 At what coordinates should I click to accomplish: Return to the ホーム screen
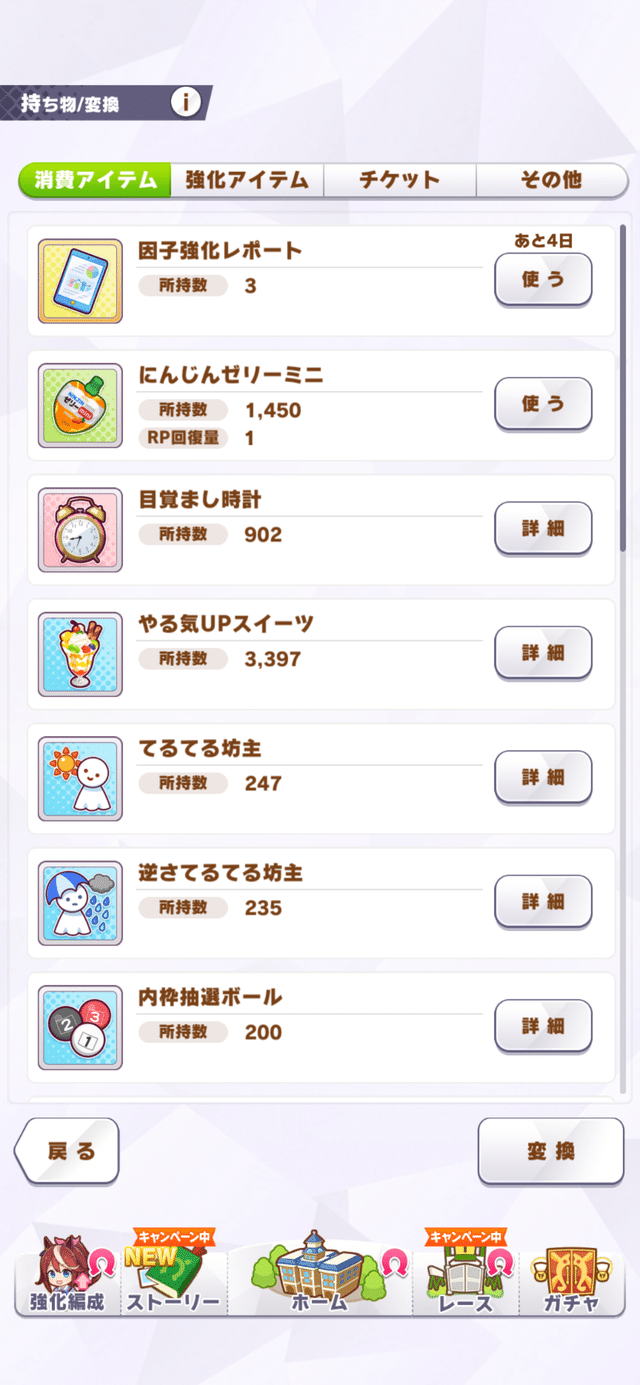[x=319, y=1277]
